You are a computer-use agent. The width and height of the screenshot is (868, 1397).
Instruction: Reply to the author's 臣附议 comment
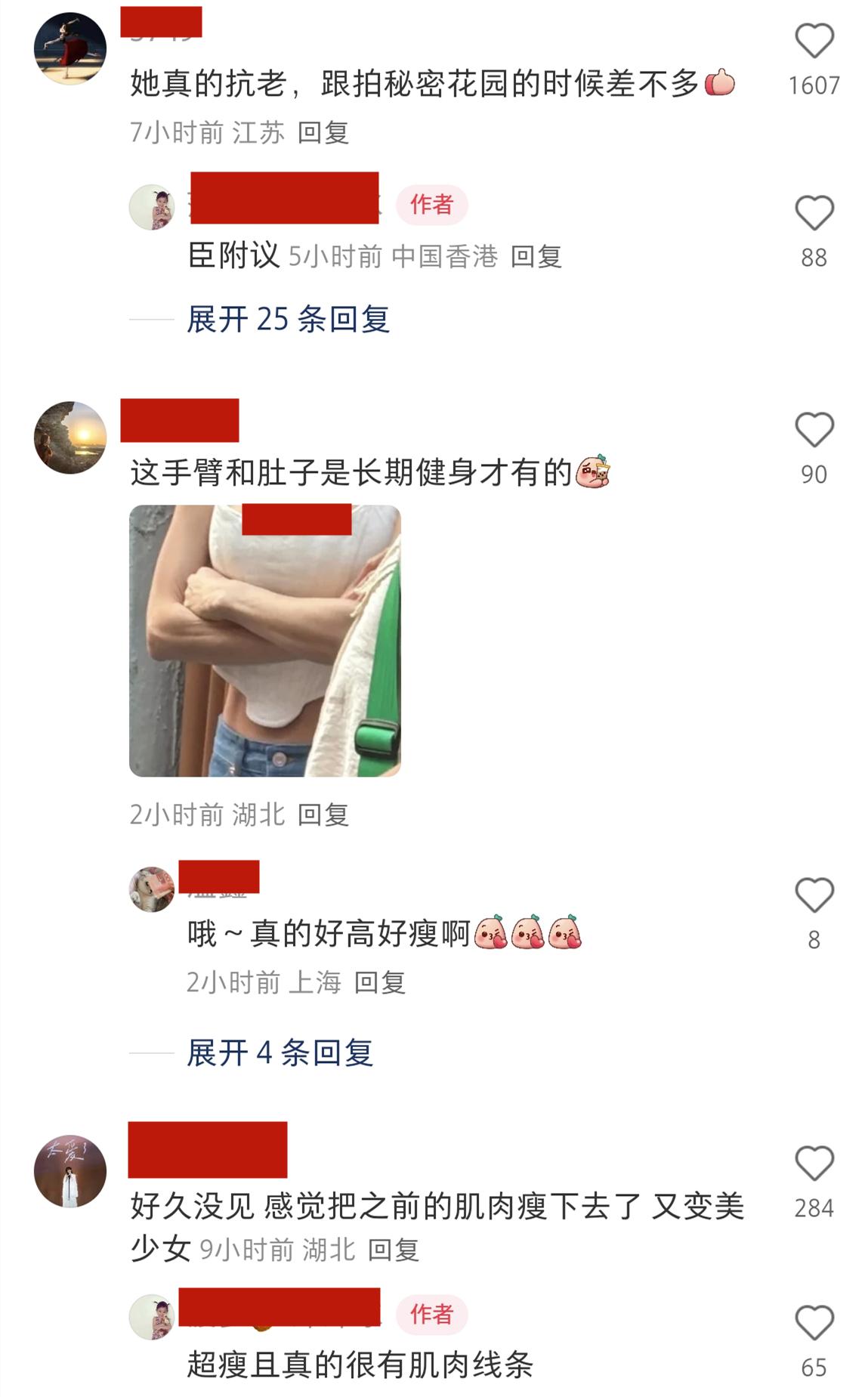pos(536,257)
